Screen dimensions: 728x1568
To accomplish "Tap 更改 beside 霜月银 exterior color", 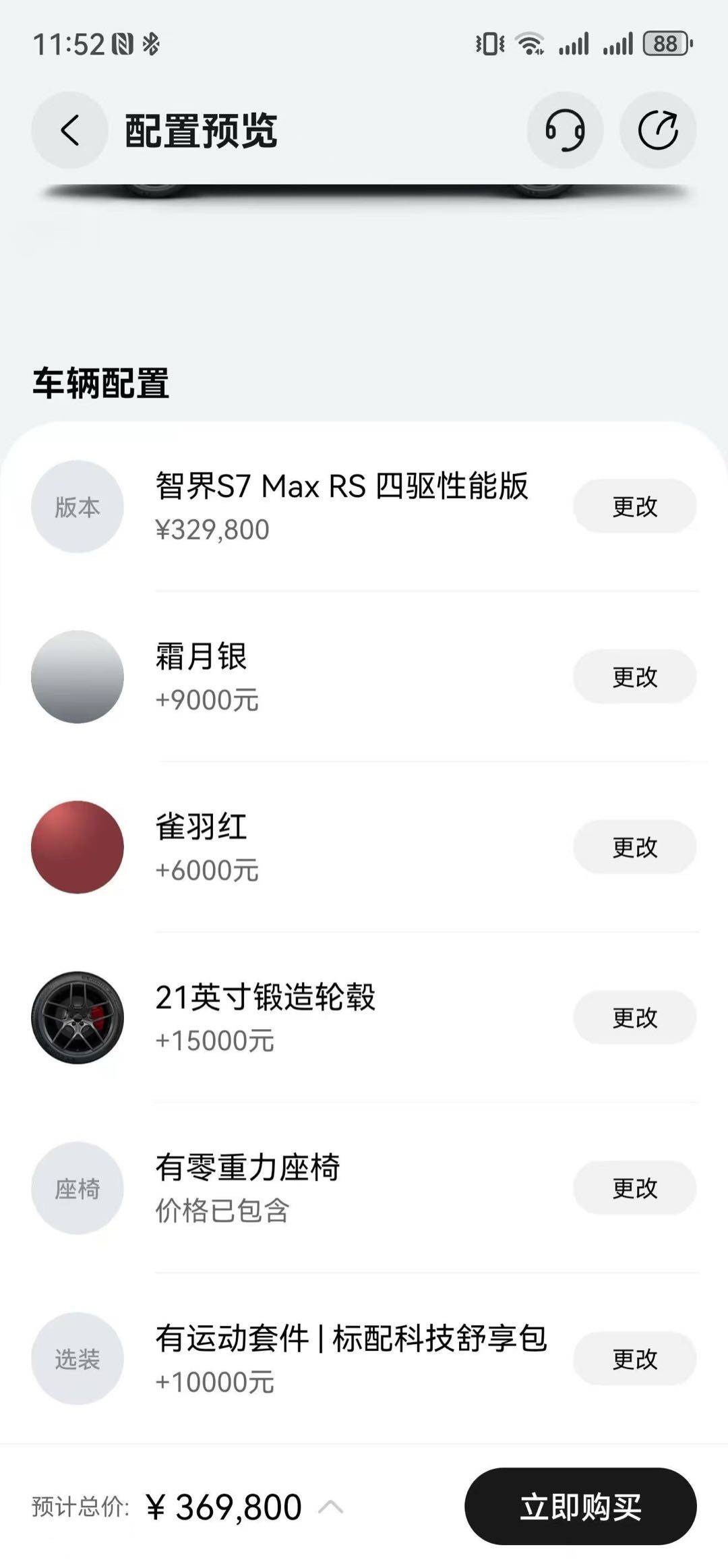I will [634, 676].
